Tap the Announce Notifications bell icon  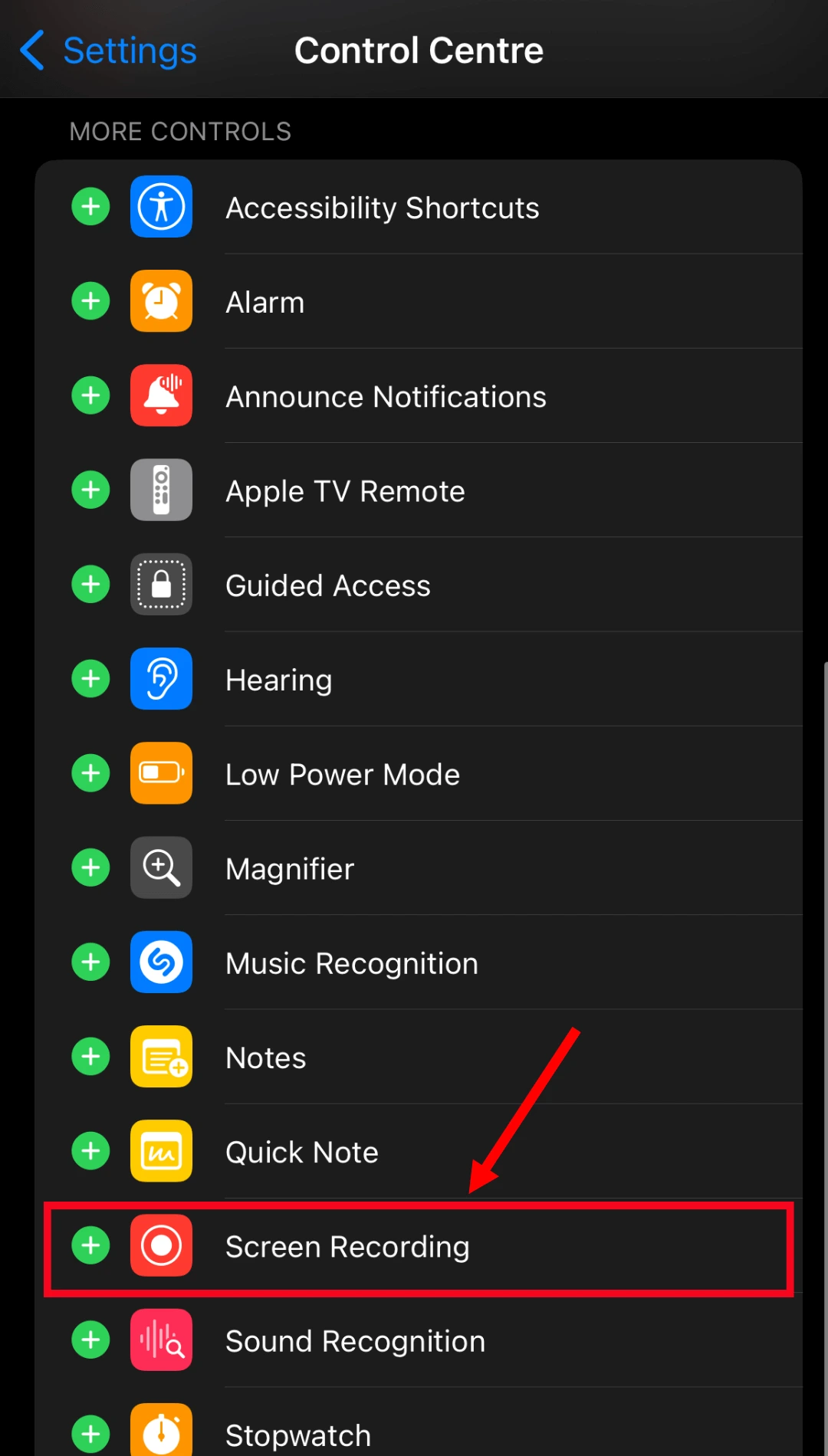pyautogui.click(x=161, y=395)
